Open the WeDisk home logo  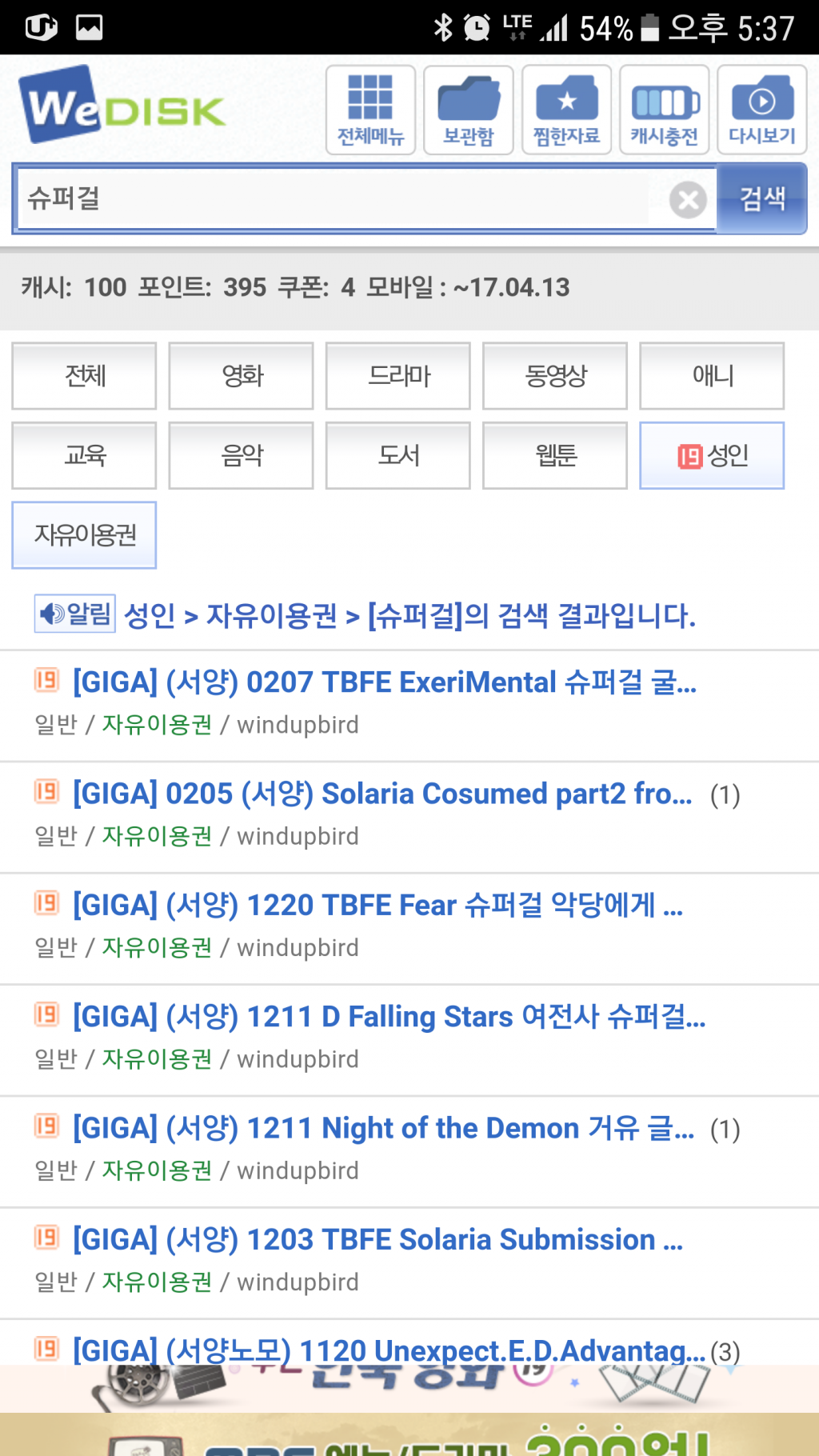[x=122, y=106]
